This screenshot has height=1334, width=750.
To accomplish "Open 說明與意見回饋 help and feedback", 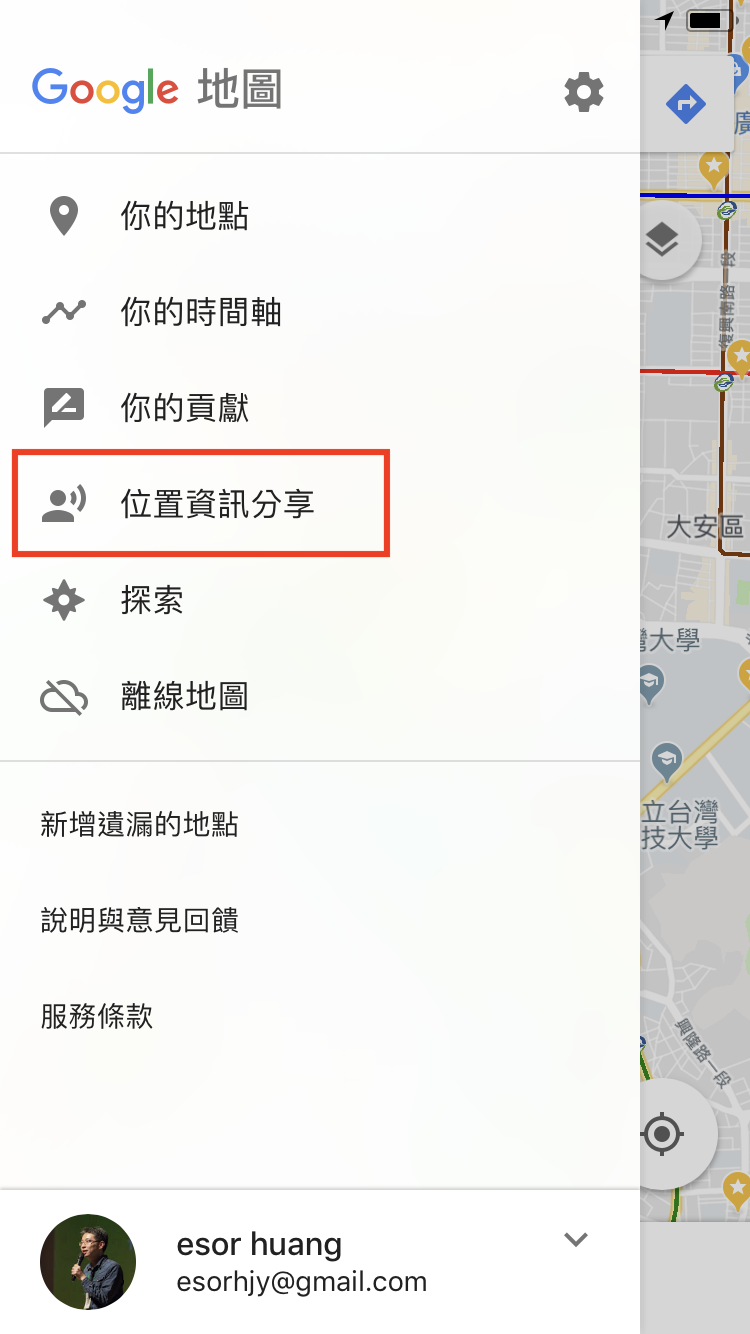I will click(x=320, y=920).
